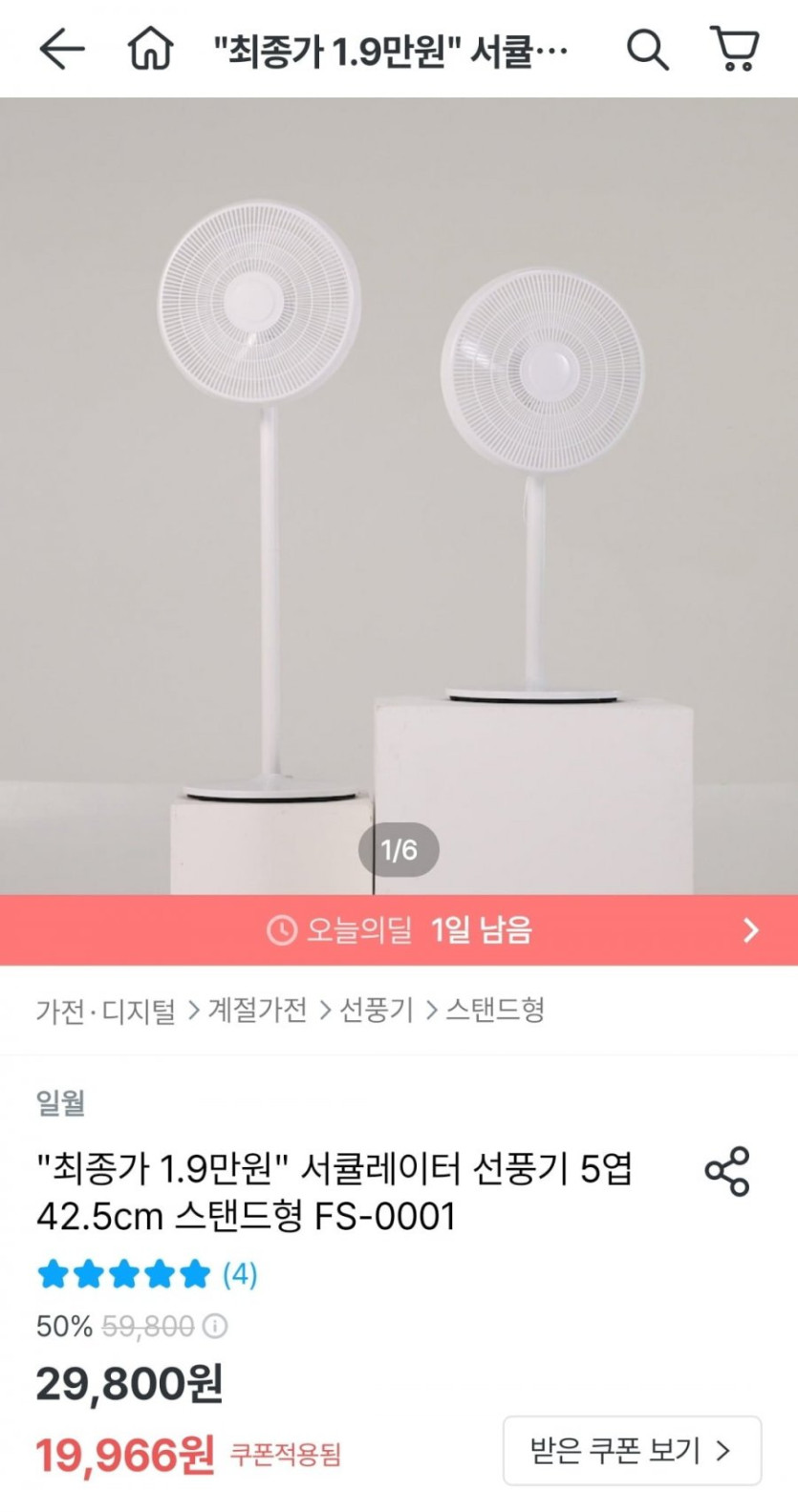Viewport: 798px width, 1512px height.
Task: Share this fan product
Action: [727, 1172]
